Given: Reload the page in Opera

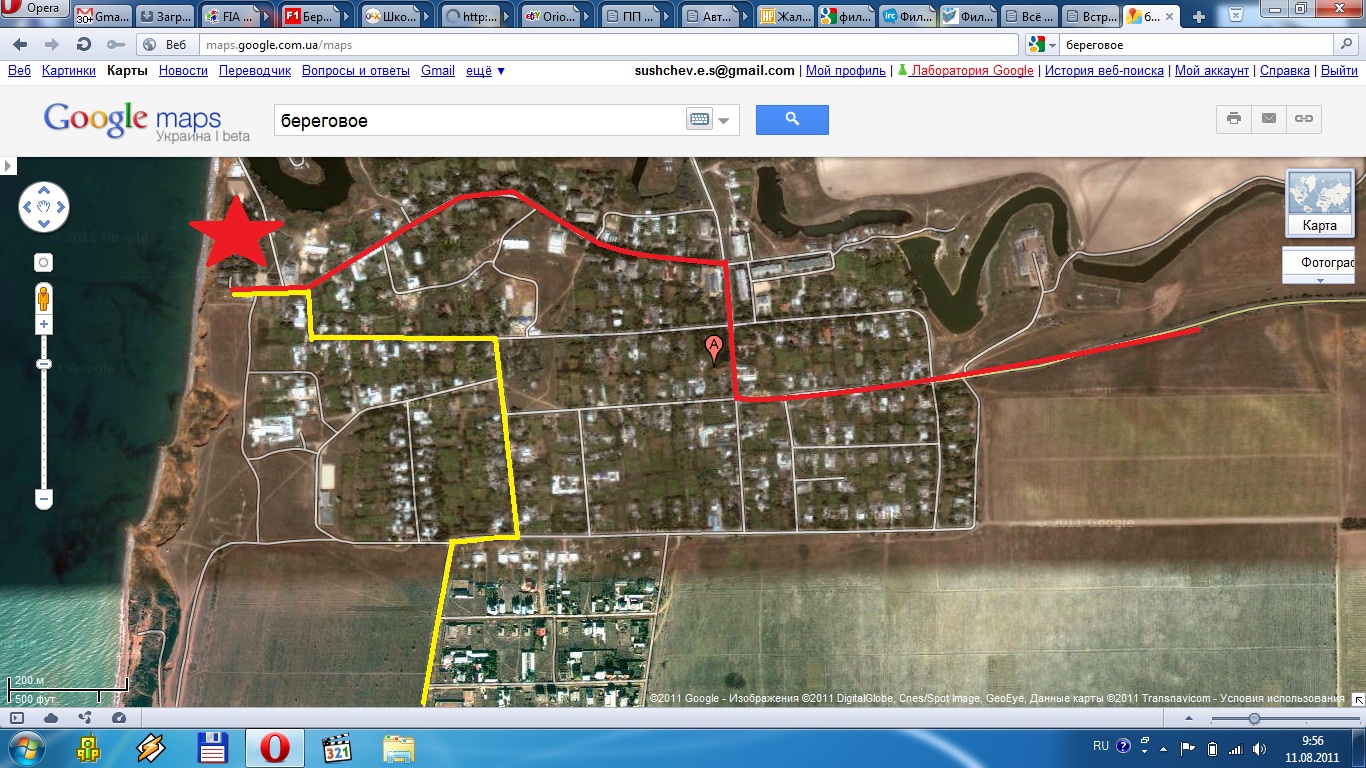Looking at the screenshot, I should pos(84,45).
